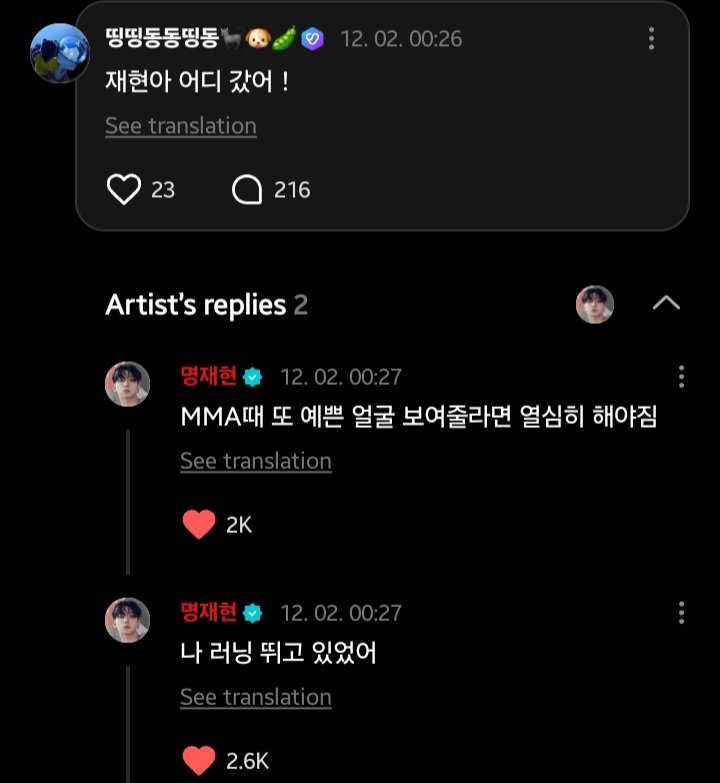This screenshot has height=783, width=720.
Task: Open 명재현's profile from the MMA reply
Action: [127, 385]
